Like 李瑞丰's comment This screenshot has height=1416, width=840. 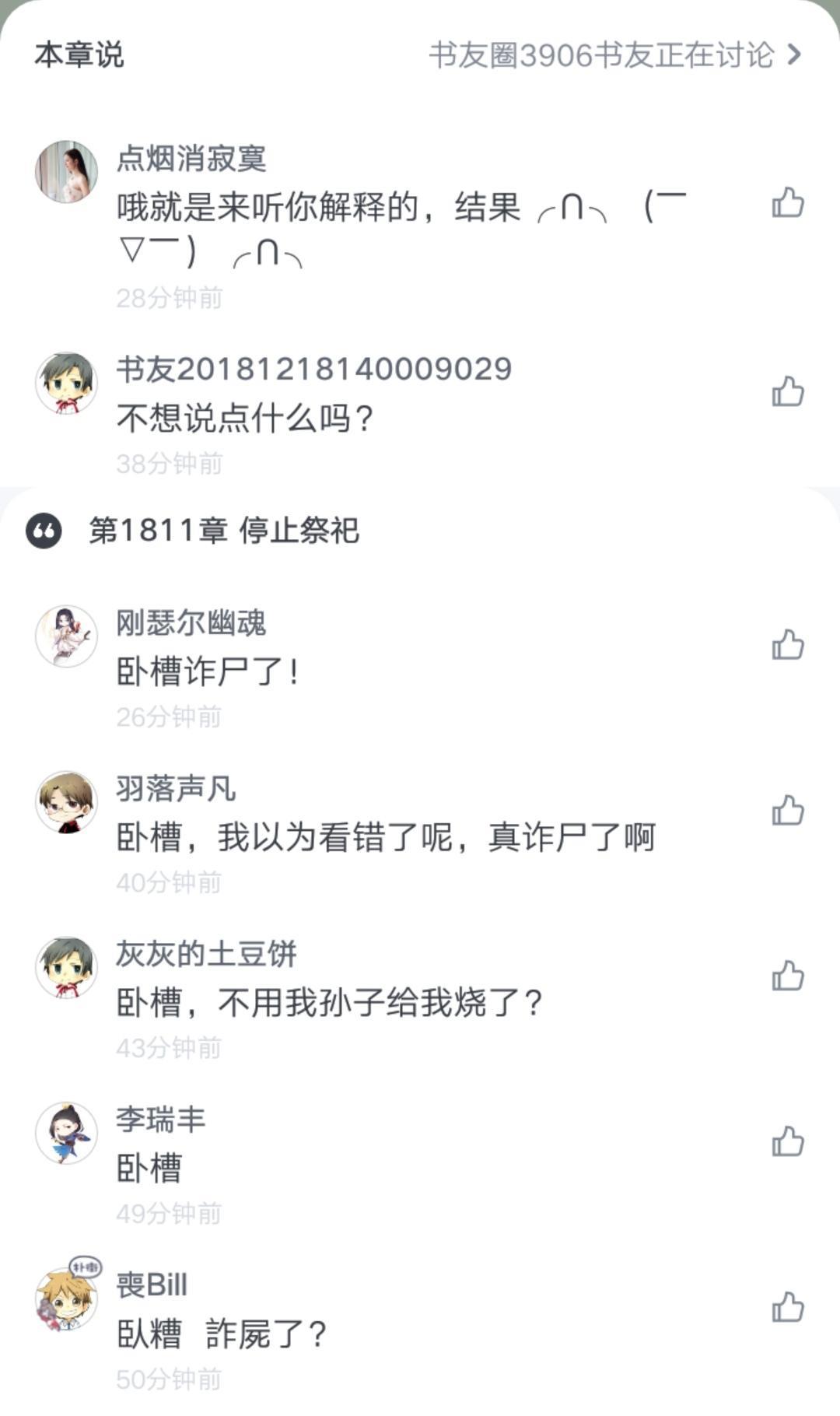pyautogui.click(x=787, y=1142)
